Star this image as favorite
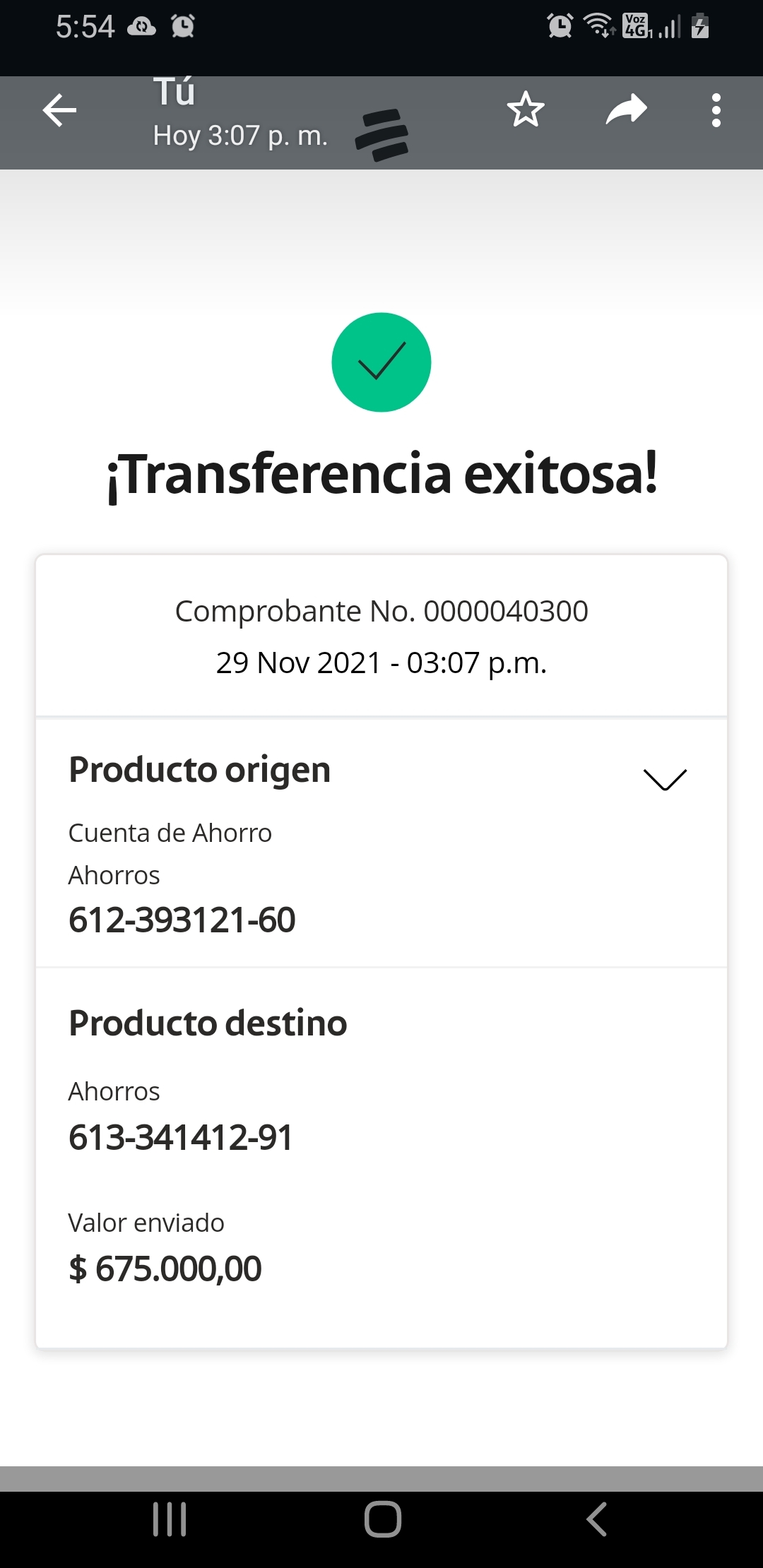The height and width of the screenshot is (1568, 763). 526,110
